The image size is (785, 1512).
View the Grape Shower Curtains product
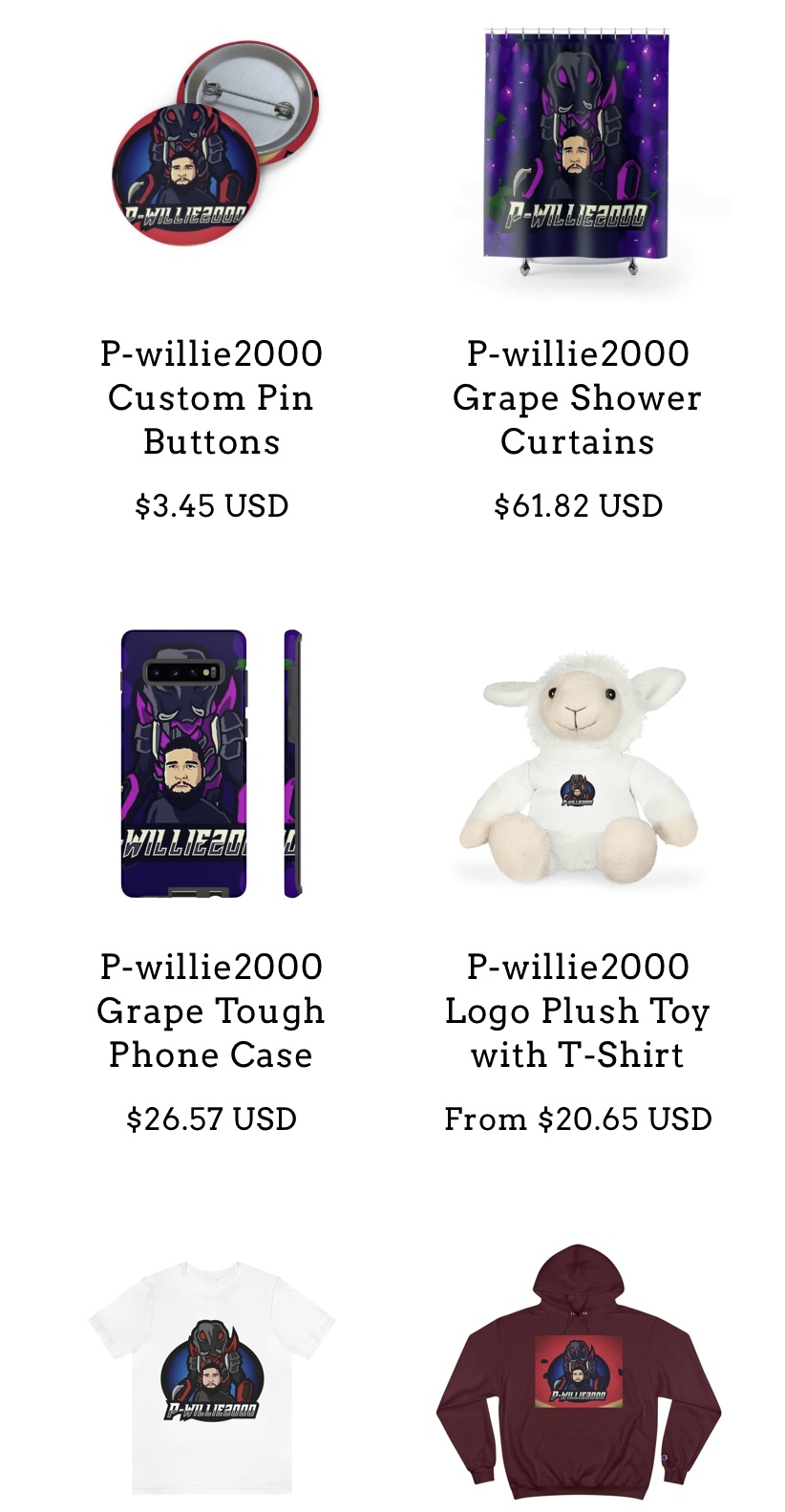tap(578, 397)
